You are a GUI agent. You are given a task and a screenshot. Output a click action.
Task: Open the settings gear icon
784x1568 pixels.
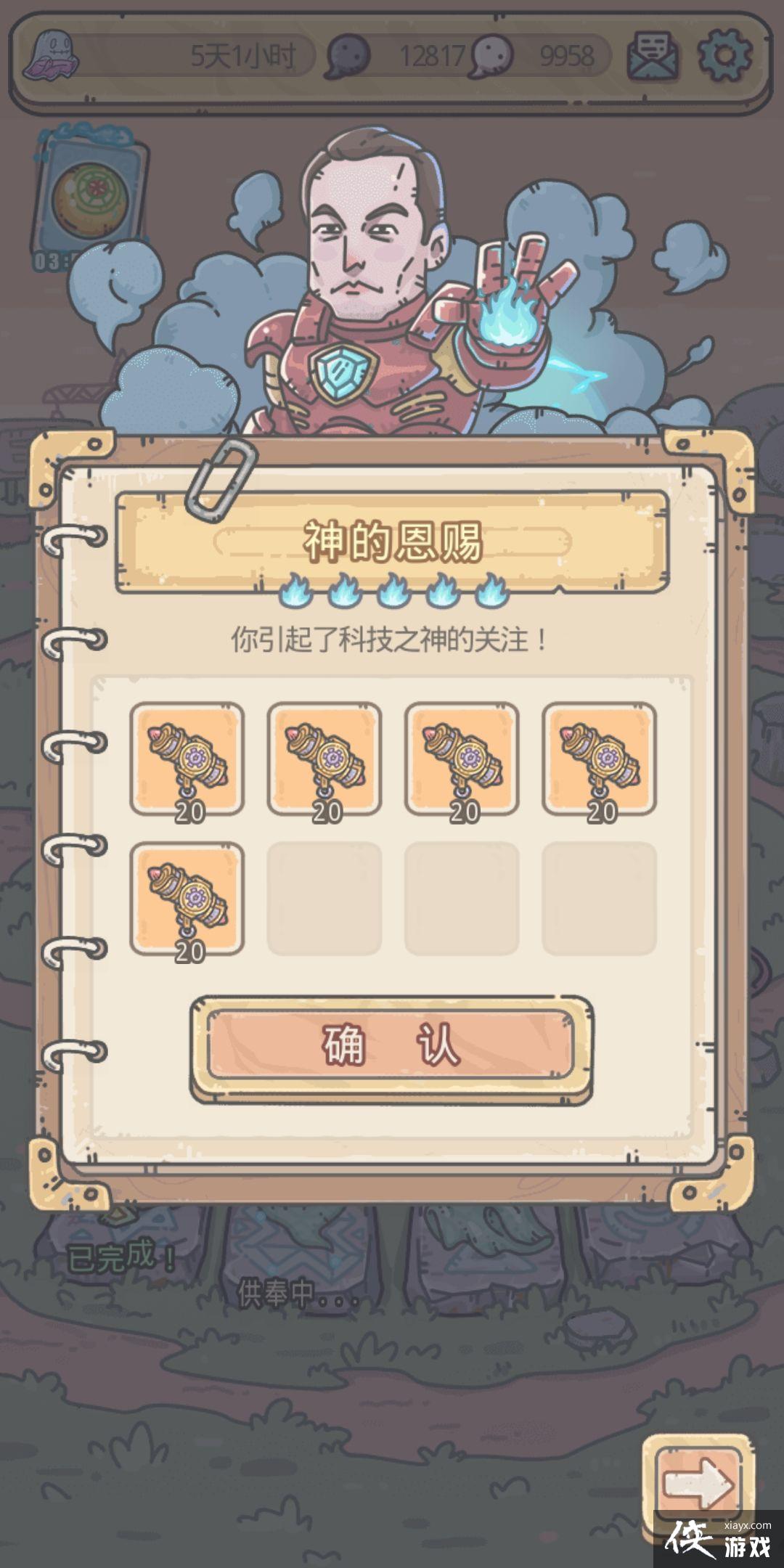tap(724, 55)
